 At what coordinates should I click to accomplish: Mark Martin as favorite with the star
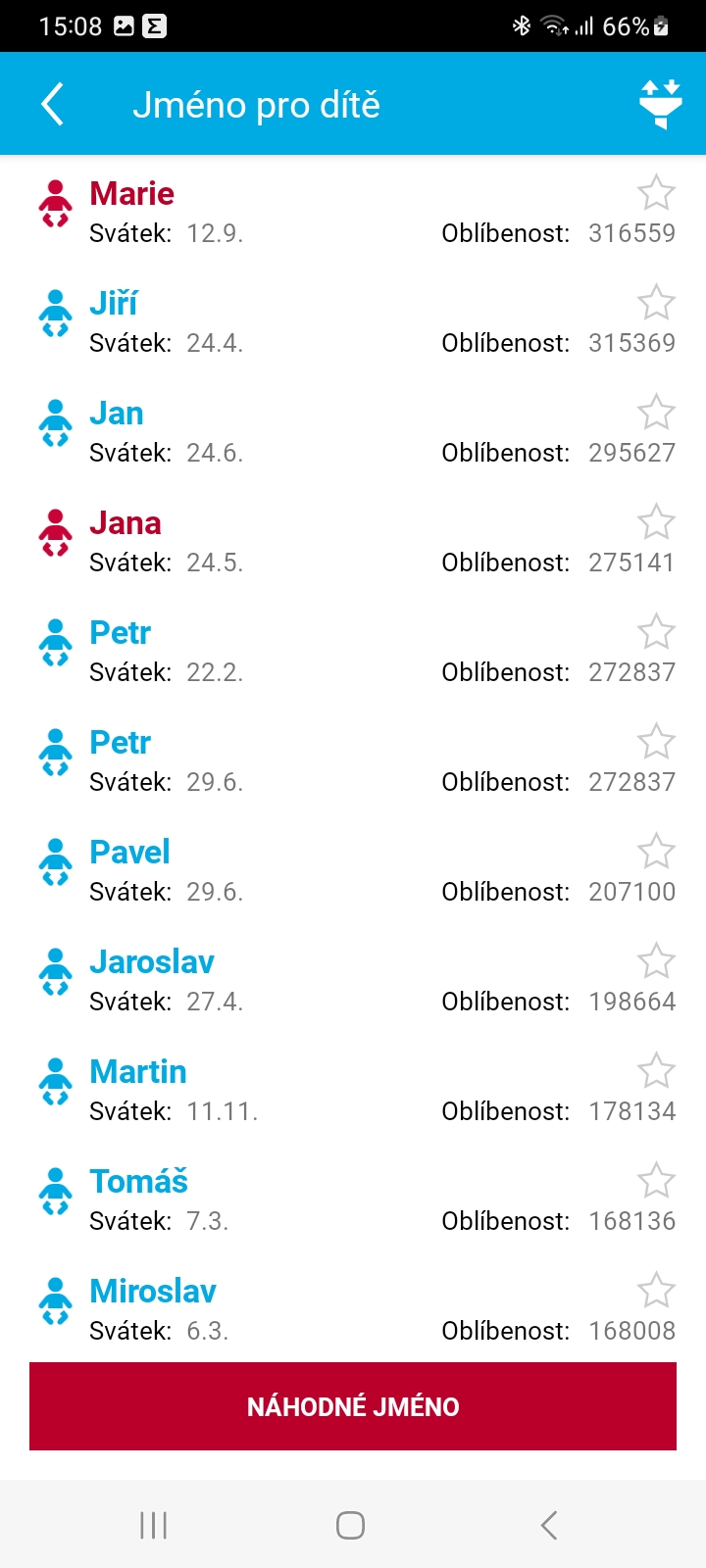(x=656, y=1070)
